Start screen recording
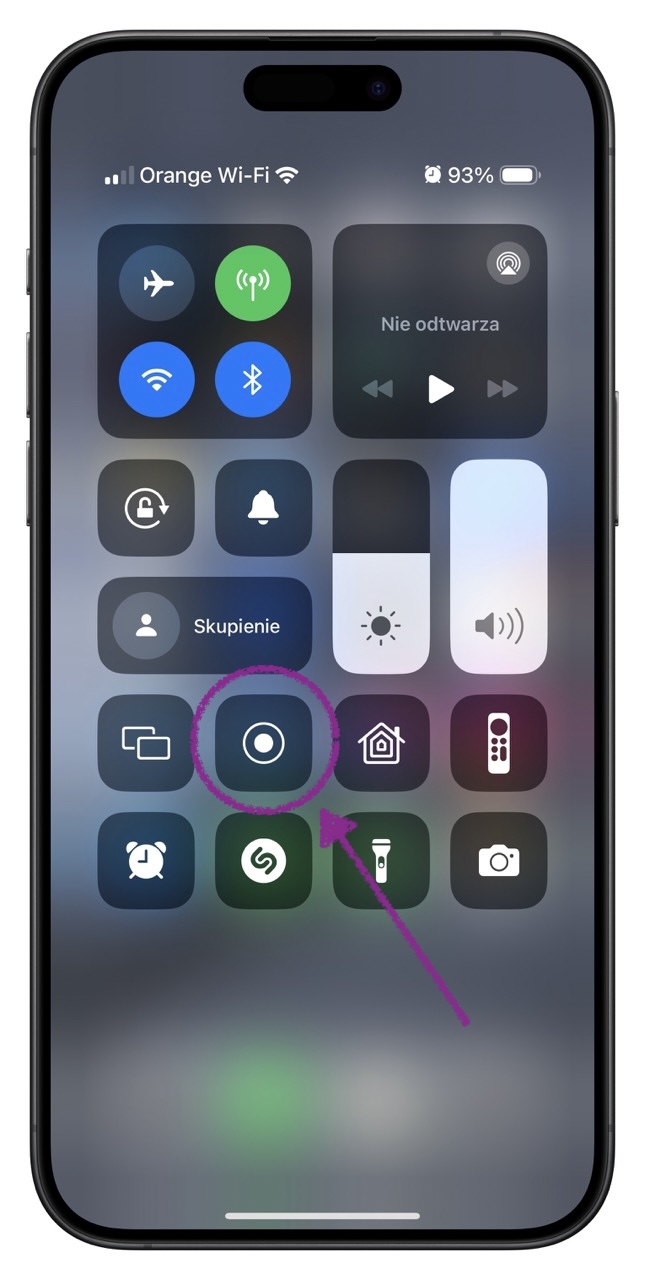This screenshot has width=645, height=1280. pos(263,743)
